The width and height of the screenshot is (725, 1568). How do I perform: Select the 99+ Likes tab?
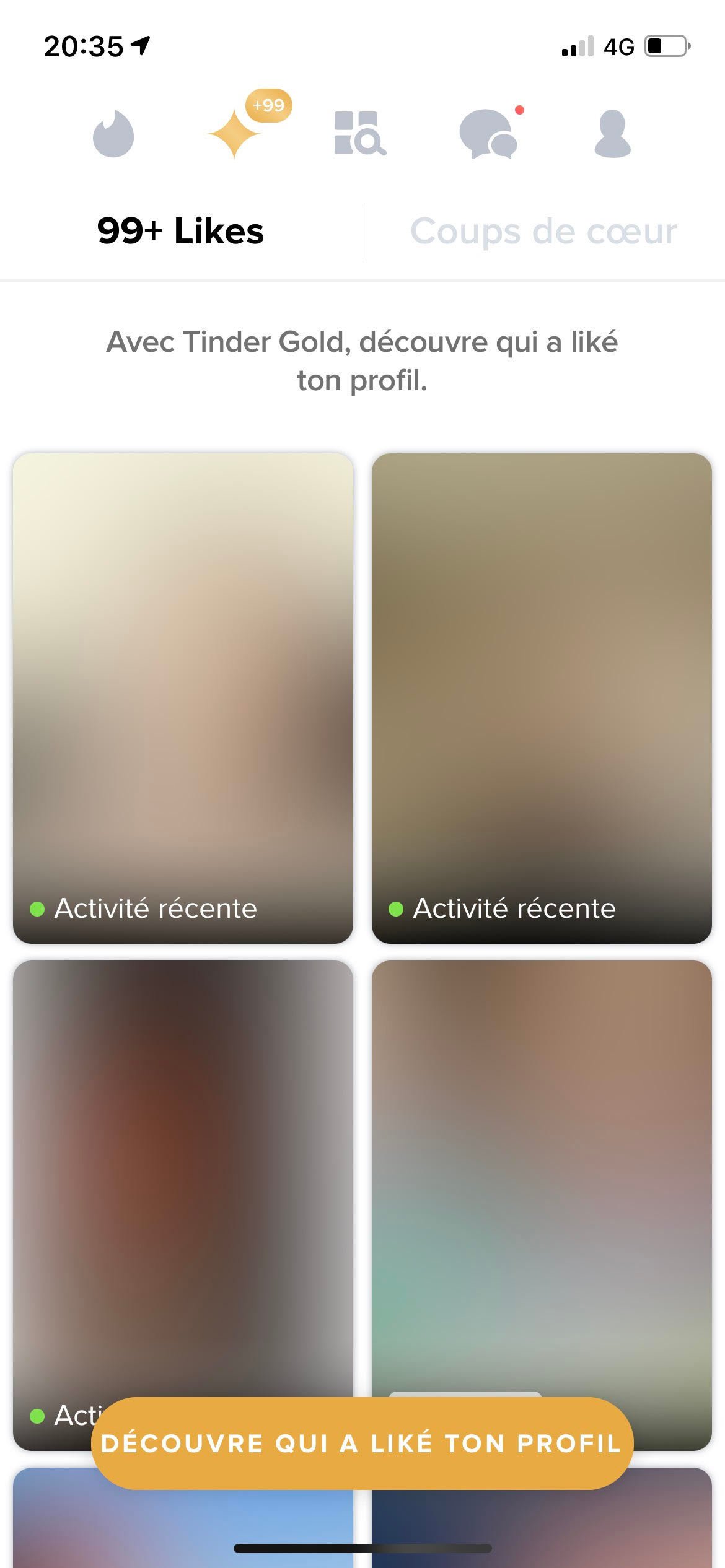(x=180, y=232)
